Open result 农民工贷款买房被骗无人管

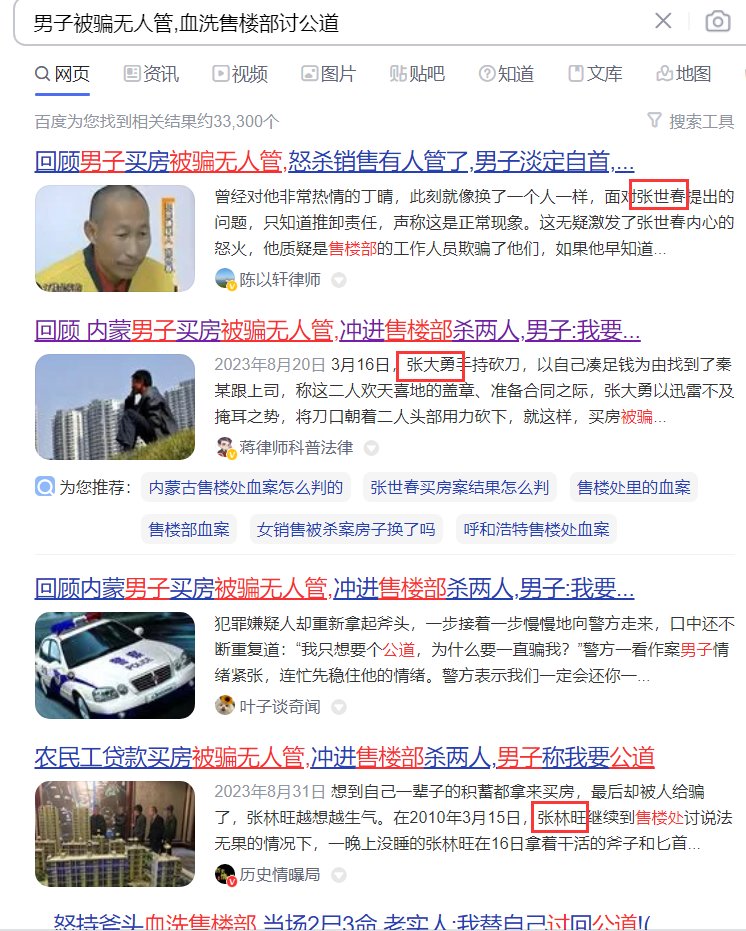coord(344,755)
